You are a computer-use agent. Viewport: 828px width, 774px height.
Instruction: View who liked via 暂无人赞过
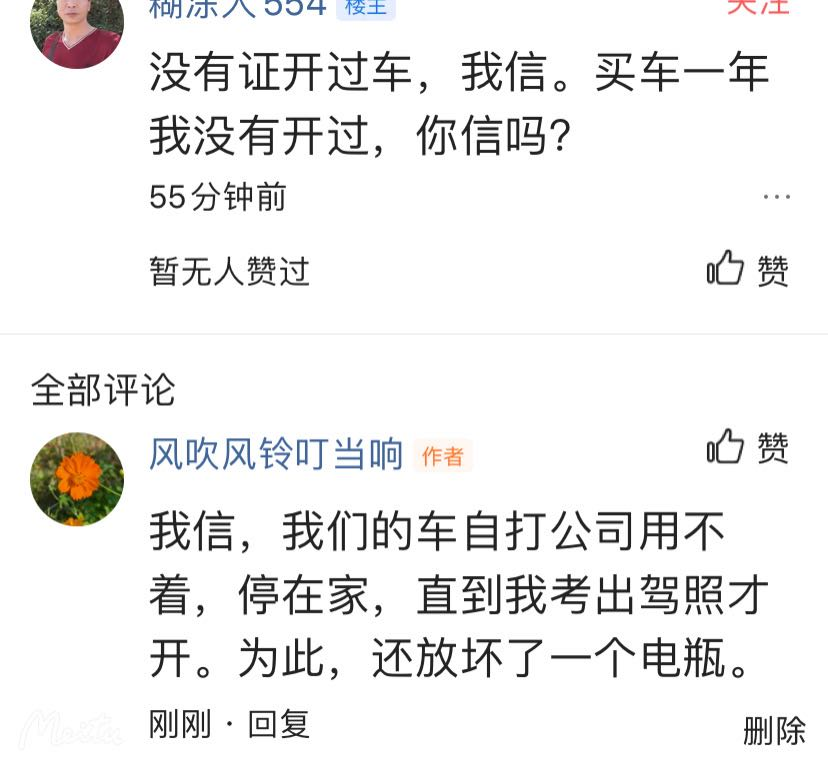click(229, 271)
